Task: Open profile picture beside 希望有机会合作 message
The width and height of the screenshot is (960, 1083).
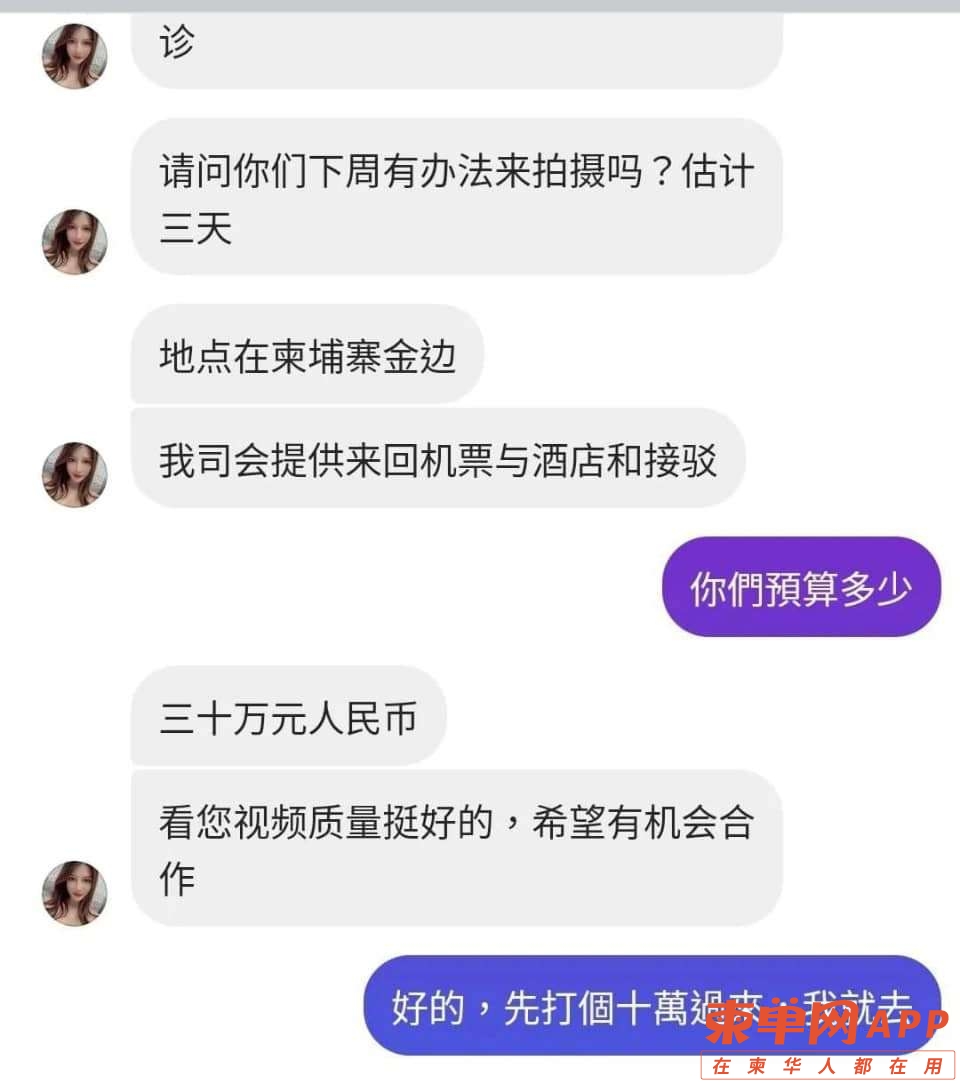Action: pos(74,893)
